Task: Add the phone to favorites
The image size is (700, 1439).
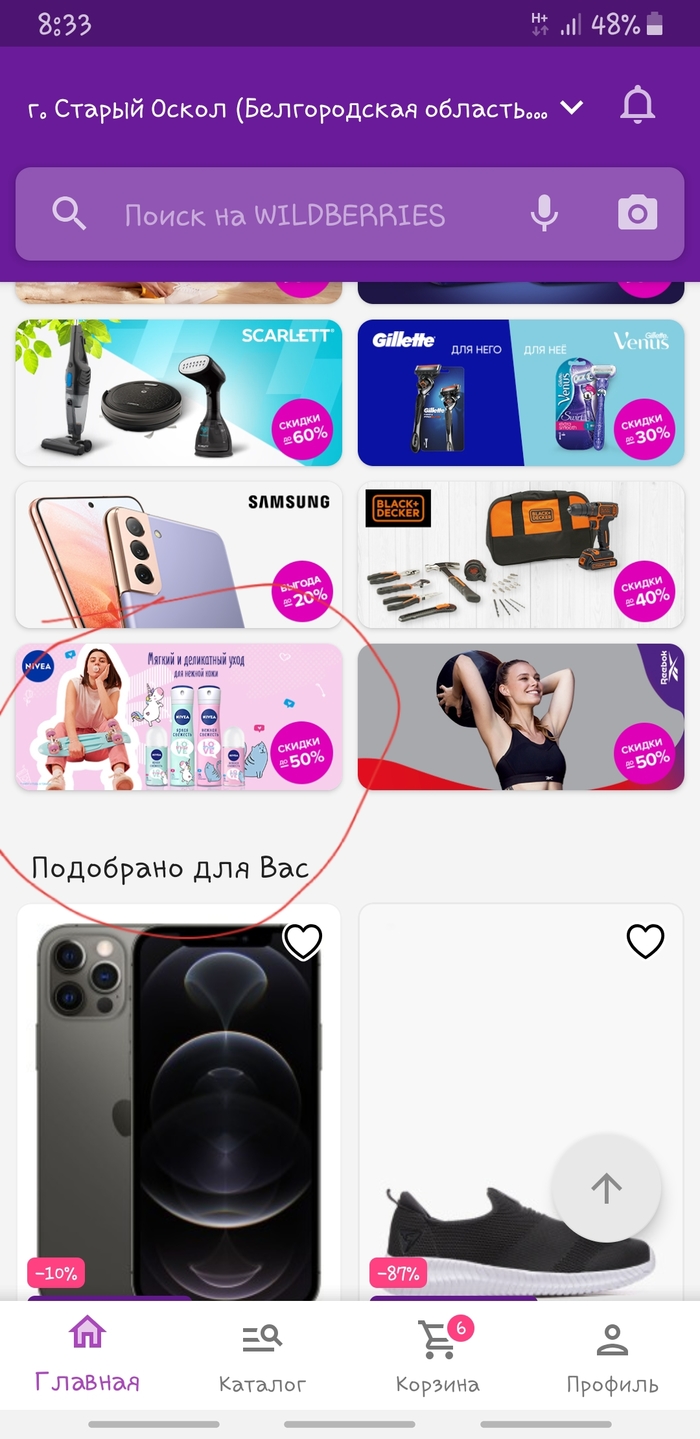Action: (302, 941)
